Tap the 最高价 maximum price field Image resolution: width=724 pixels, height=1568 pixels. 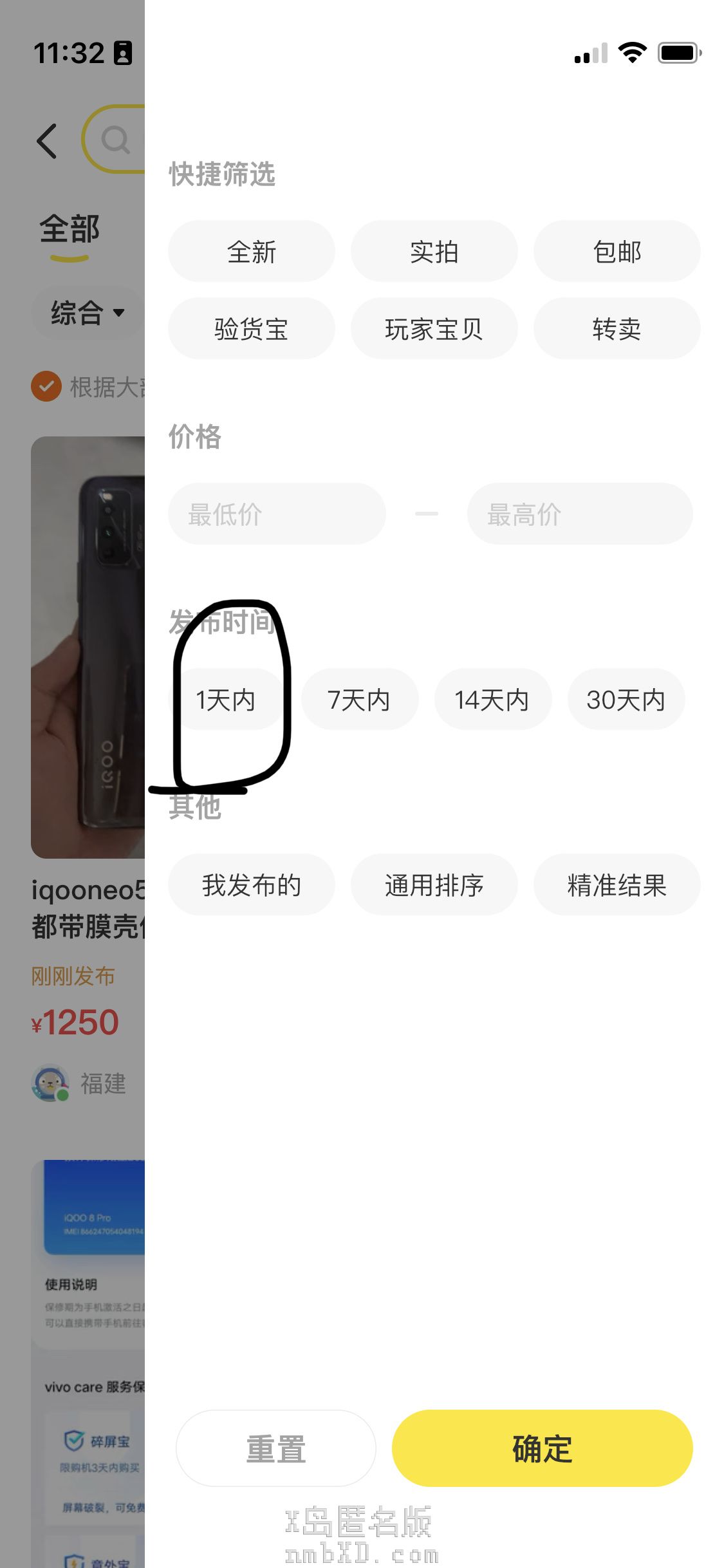click(579, 514)
